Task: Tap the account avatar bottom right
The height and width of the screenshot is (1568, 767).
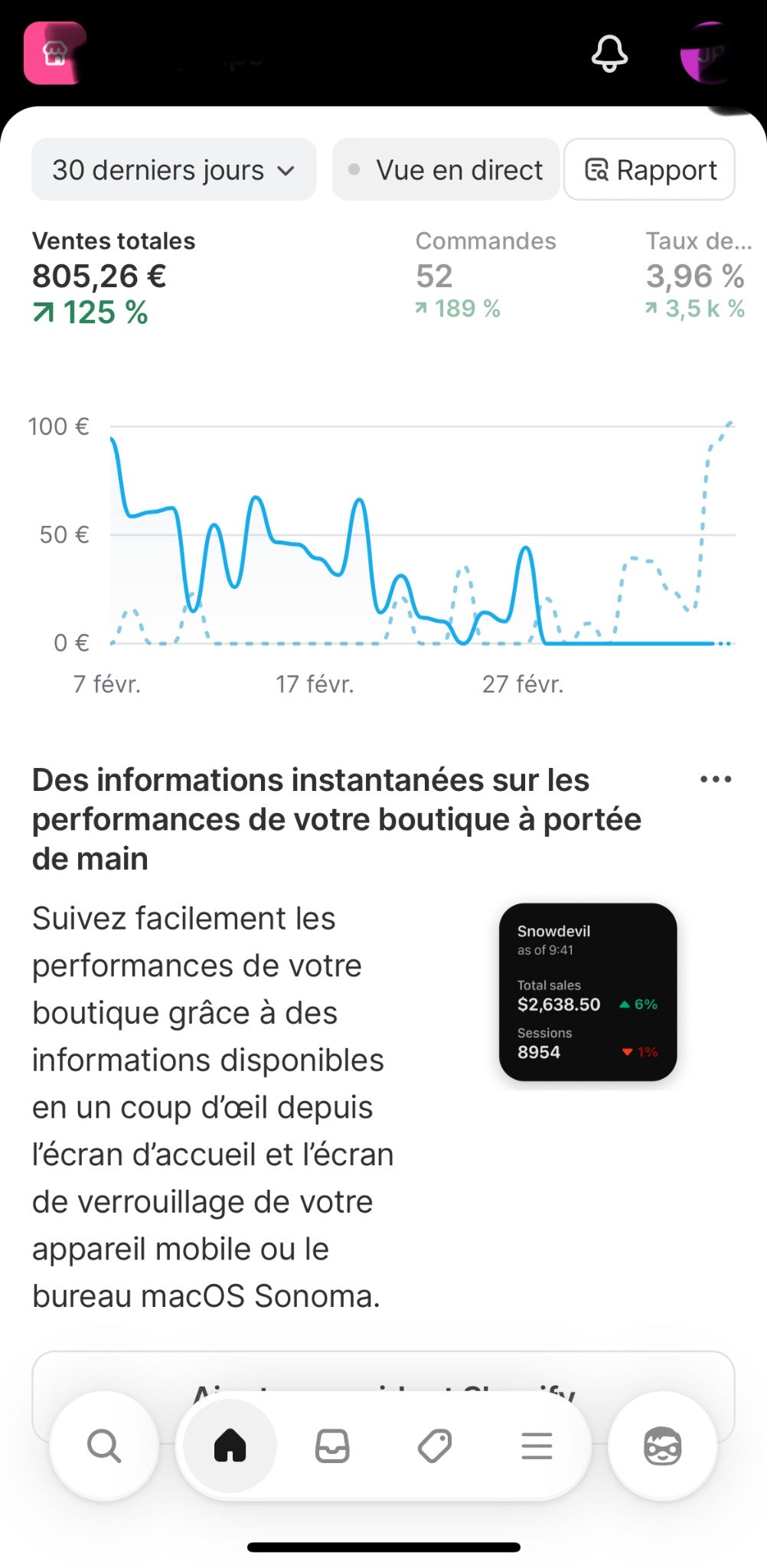Action: pos(663,1445)
